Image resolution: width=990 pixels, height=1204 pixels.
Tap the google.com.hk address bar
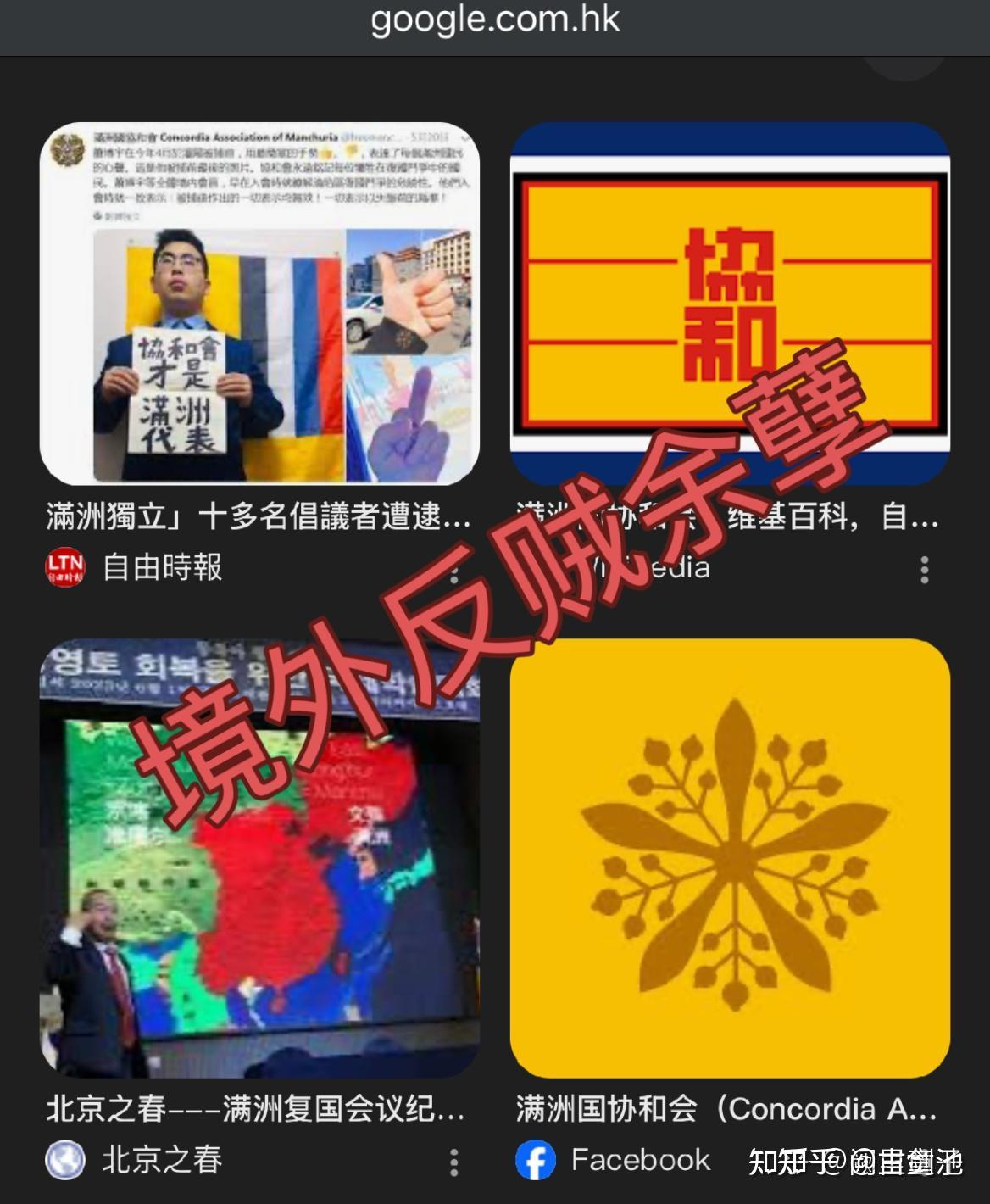pyautogui.click(x=495, y=20)
